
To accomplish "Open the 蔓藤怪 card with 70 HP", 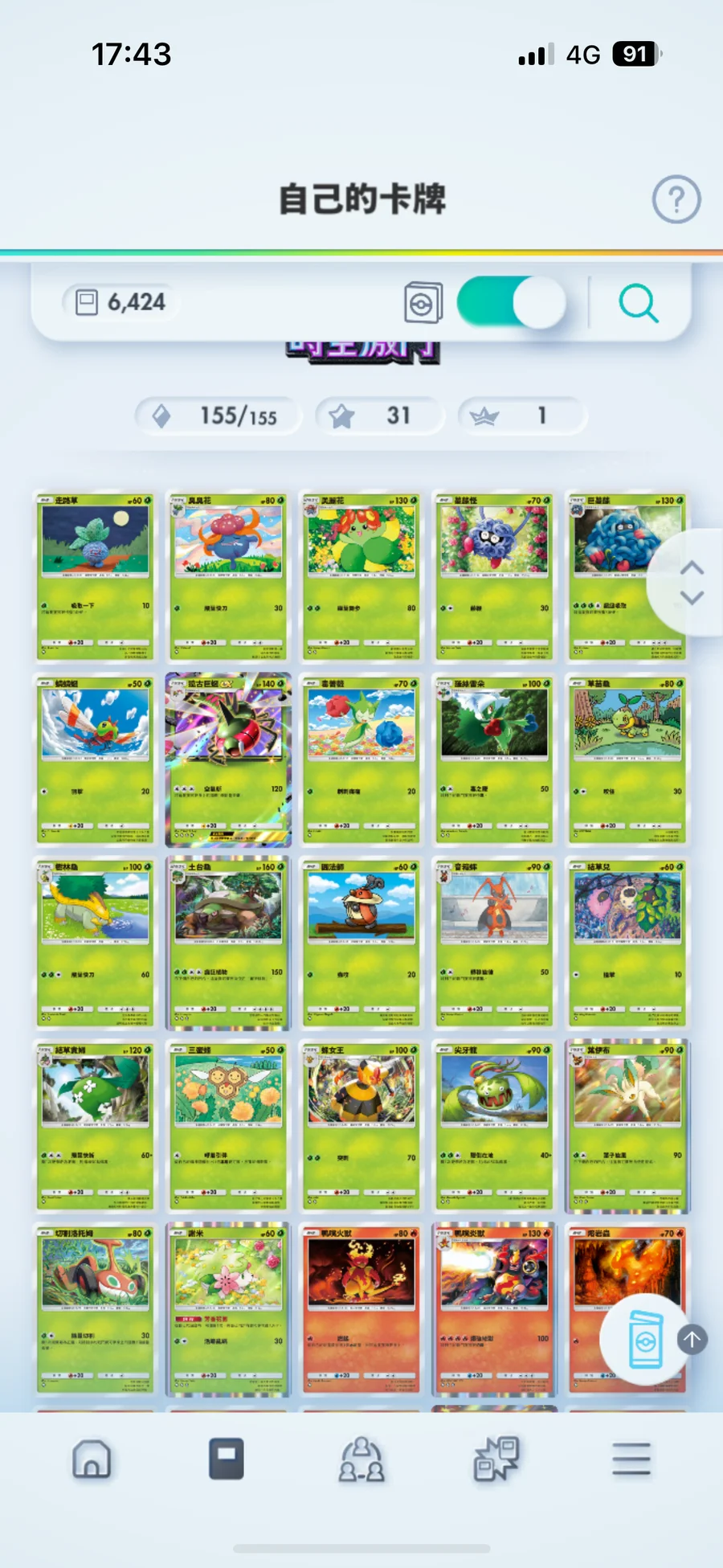I will [x=494, y=576].
